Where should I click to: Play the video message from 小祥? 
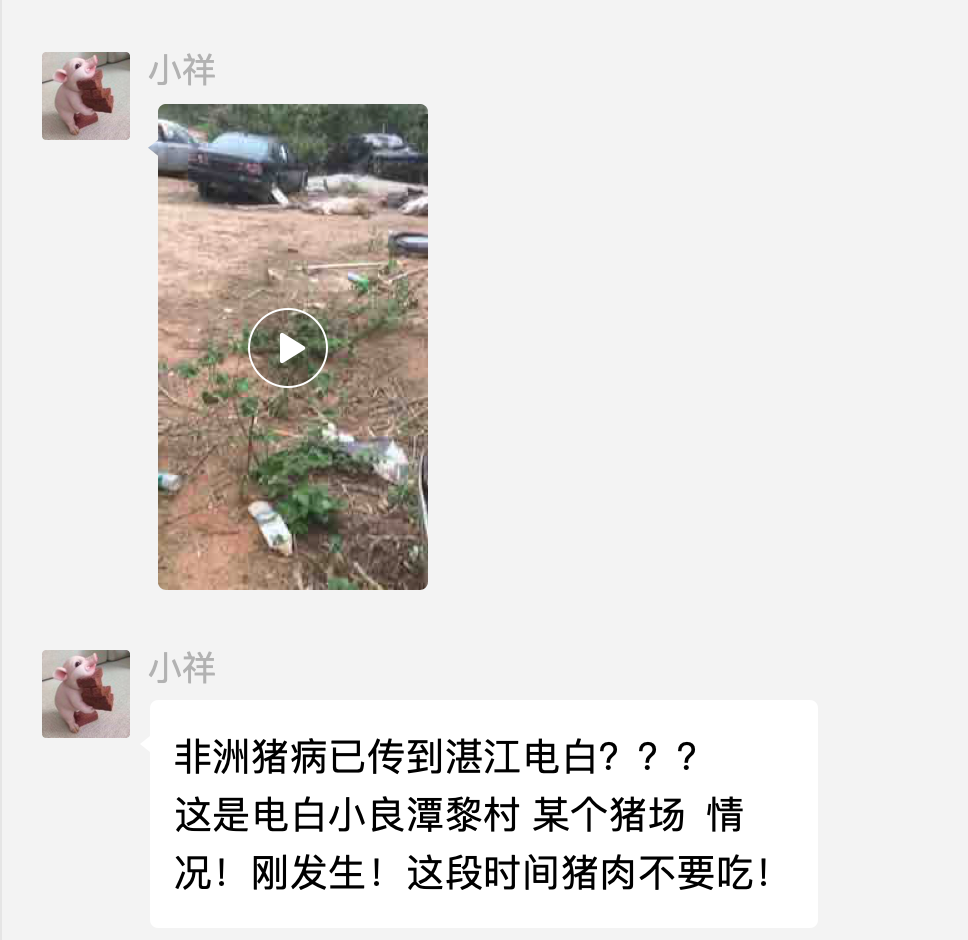coord(288,348)
